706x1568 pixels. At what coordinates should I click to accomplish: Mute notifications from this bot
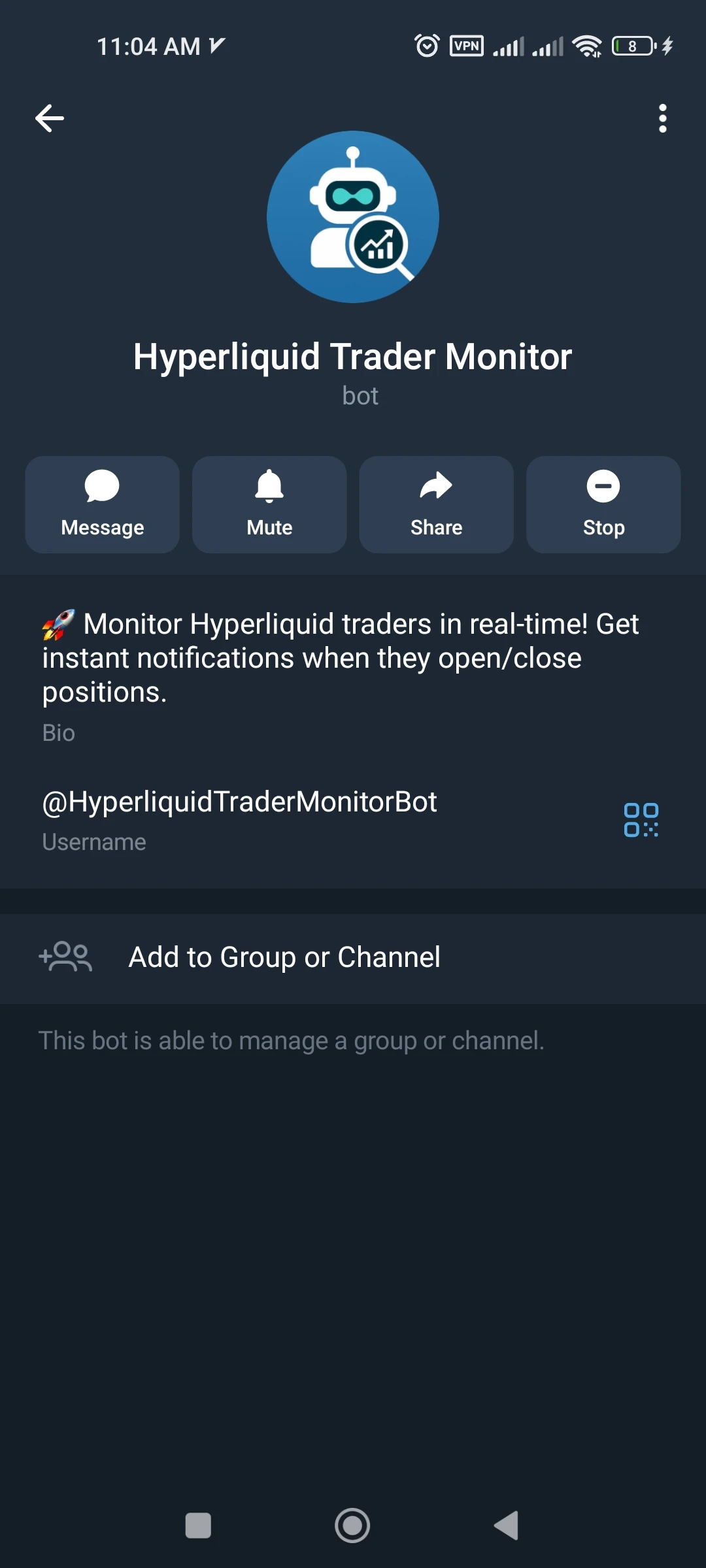[x=269, y=504]
